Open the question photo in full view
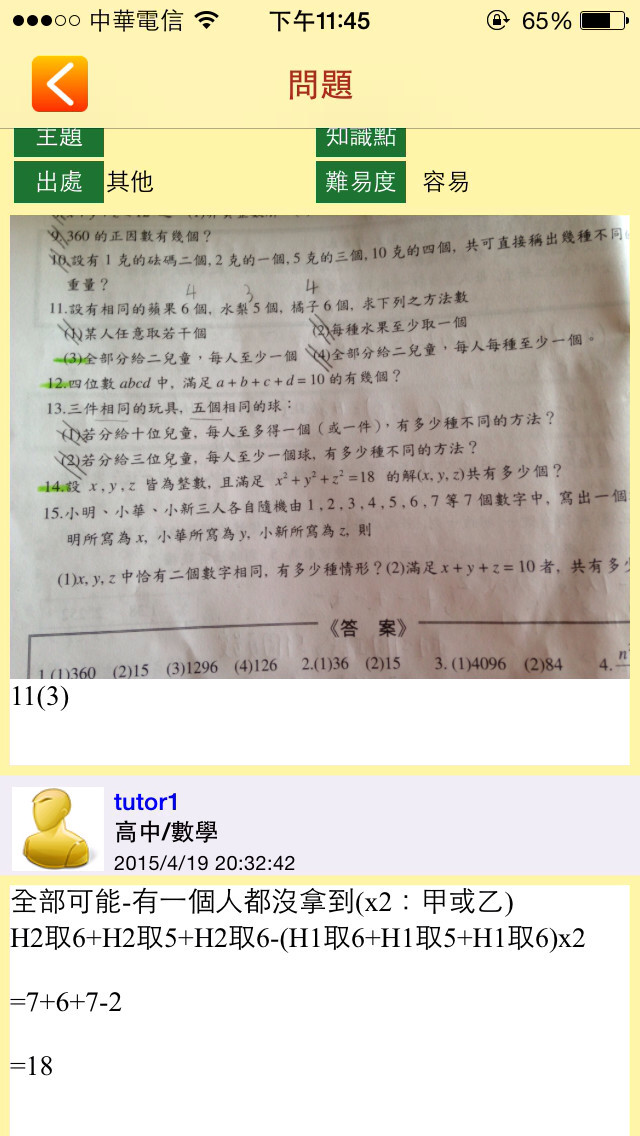 pos(320,447)
